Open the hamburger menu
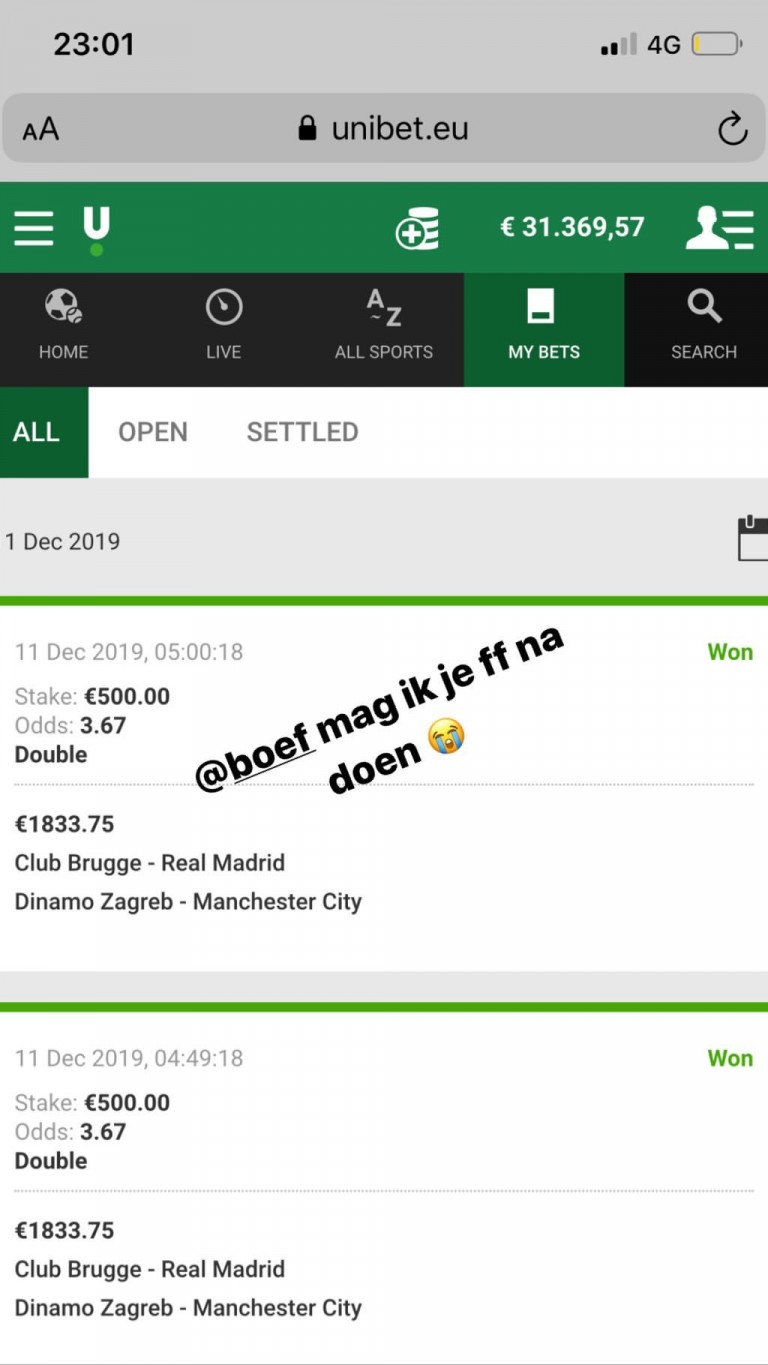 click(x=33, y=228)
